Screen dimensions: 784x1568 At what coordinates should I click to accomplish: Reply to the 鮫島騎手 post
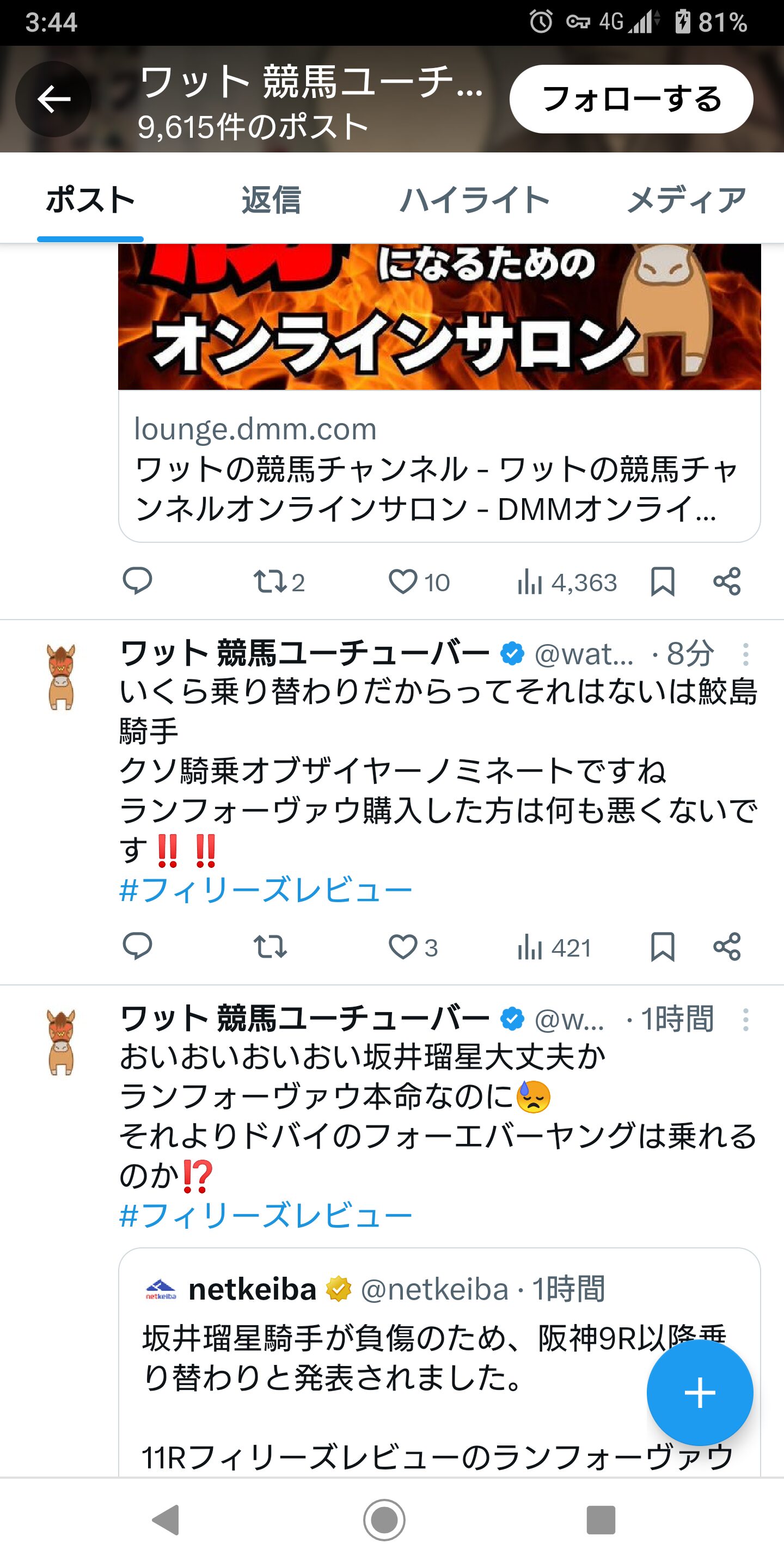tap(137, 947)
